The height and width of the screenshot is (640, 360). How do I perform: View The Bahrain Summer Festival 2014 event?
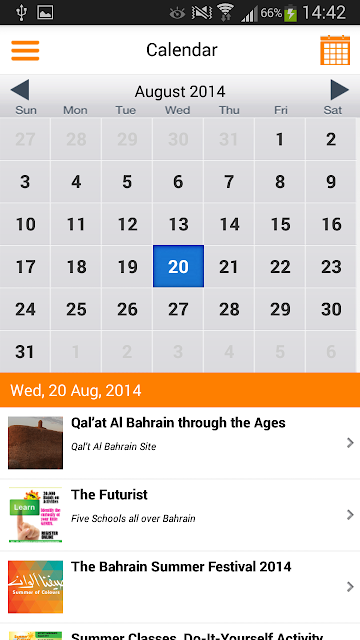(x=180, y=587)
